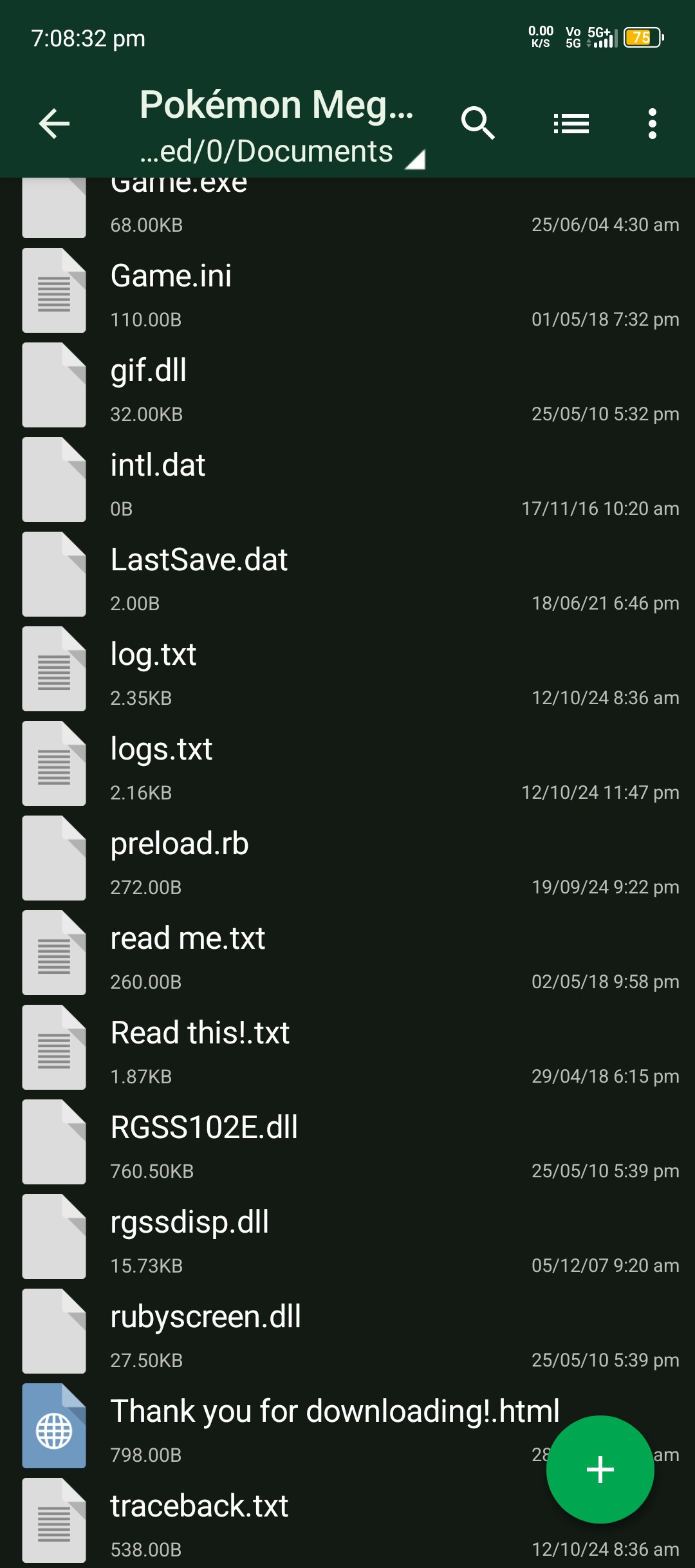
Task: Open the three-dot overflow menu
Action: pos(653,124)
